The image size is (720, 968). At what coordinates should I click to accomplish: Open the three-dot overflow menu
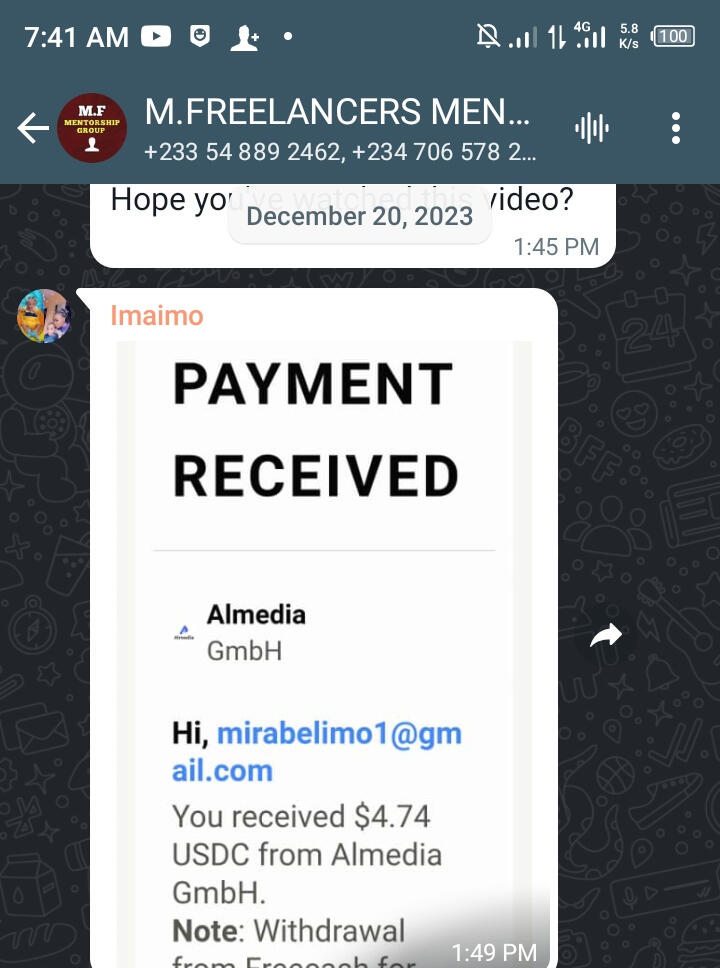[x=676, y=128]
